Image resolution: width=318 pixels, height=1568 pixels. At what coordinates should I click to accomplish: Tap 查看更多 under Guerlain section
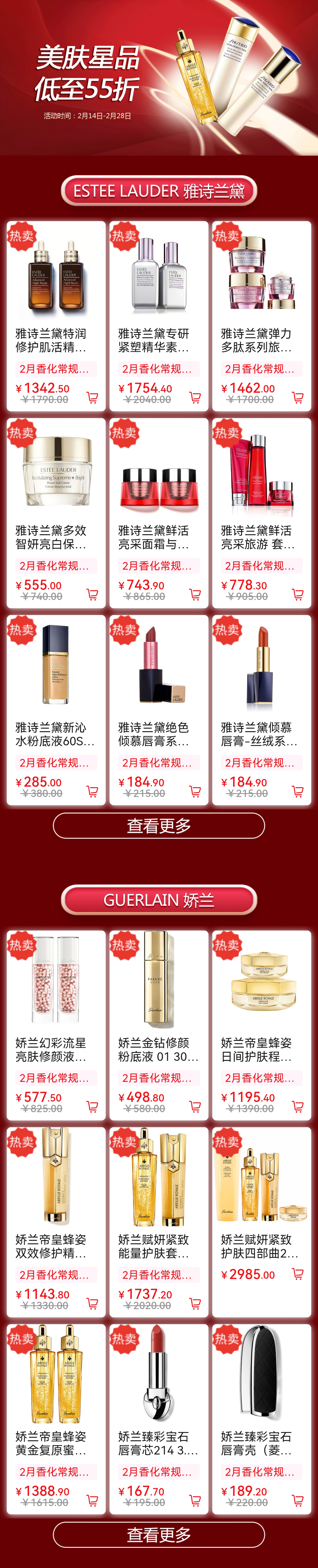[159, 1534]
